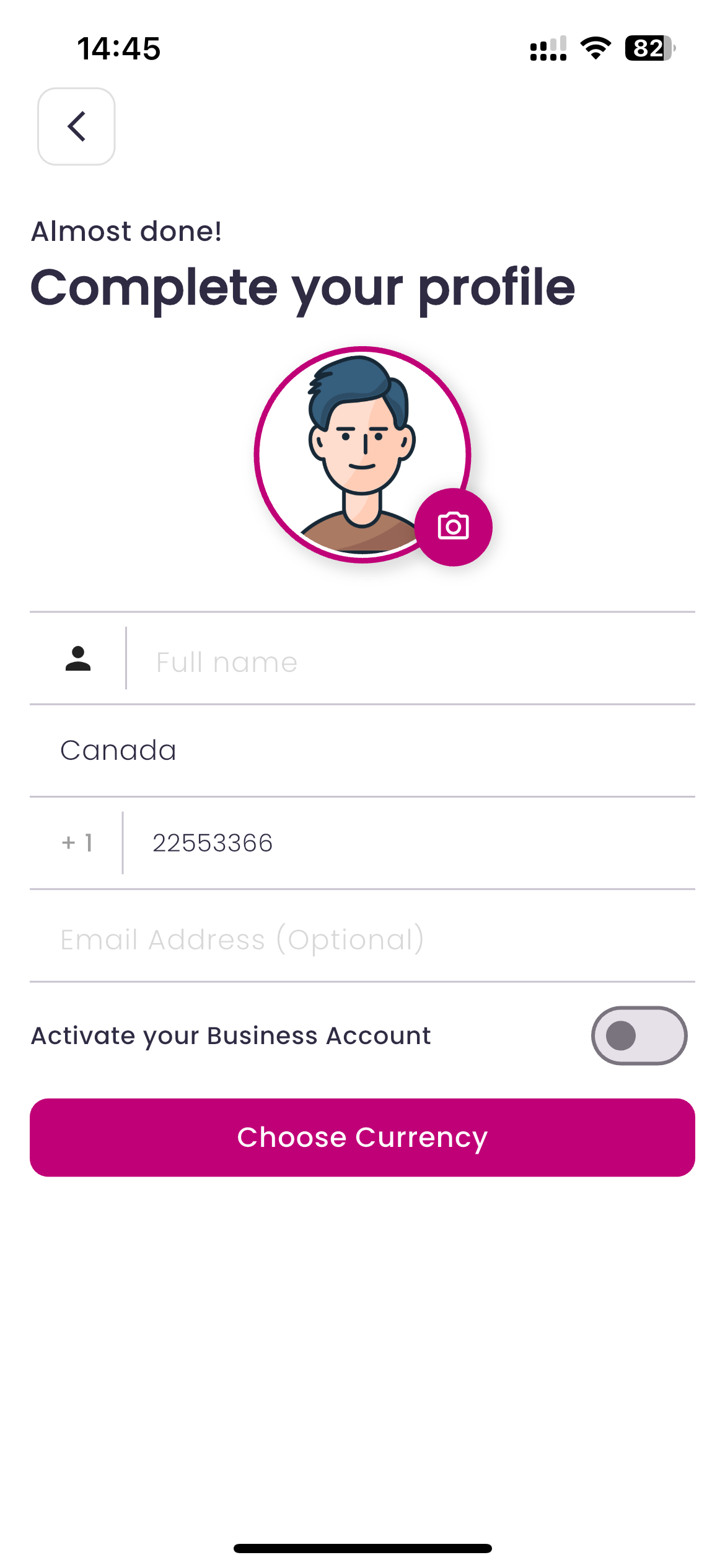Tap the camera icon to change photo

point(453,527)
